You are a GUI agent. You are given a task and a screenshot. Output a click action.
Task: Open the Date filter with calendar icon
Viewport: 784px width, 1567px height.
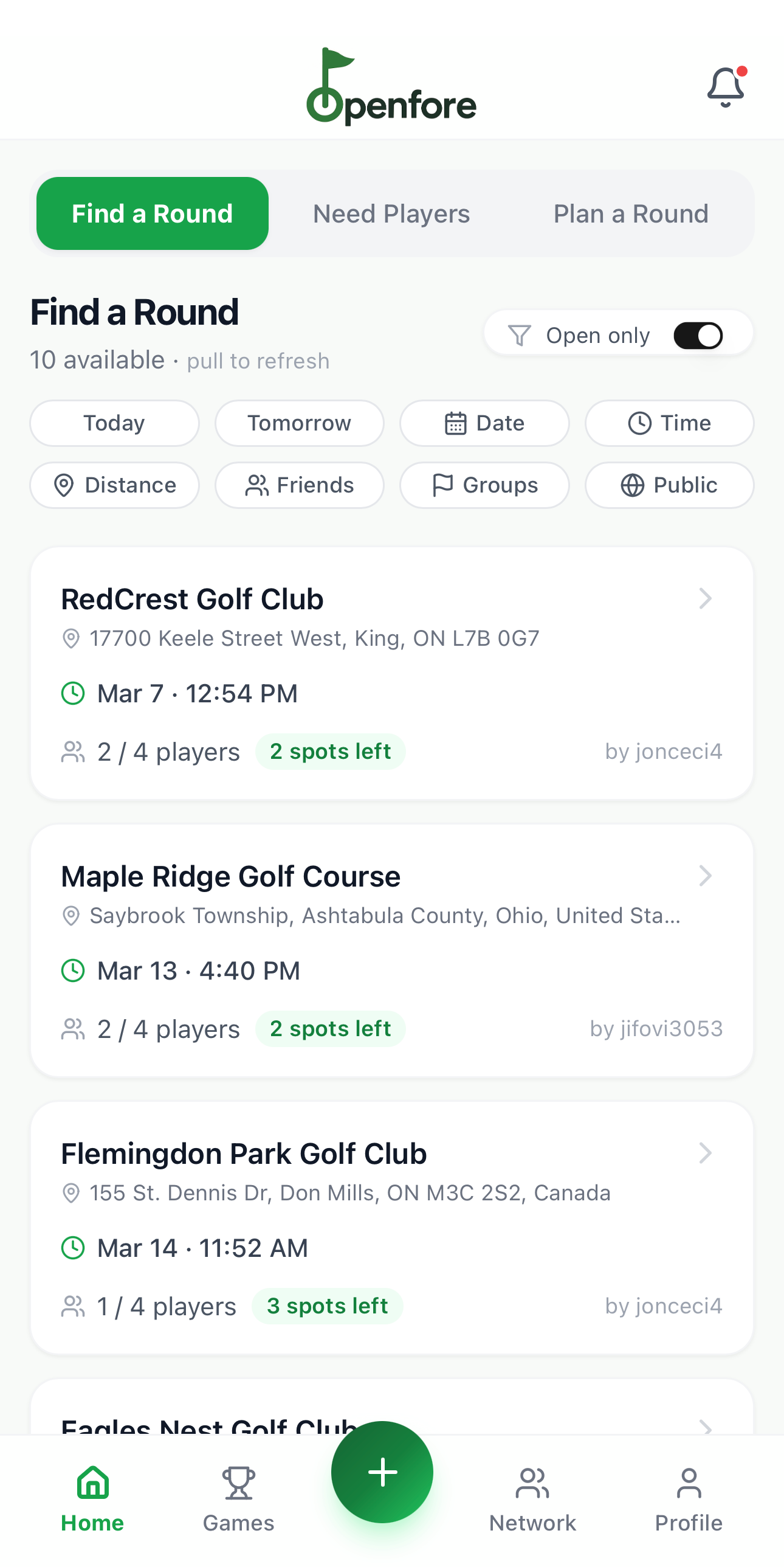point(484,423)
